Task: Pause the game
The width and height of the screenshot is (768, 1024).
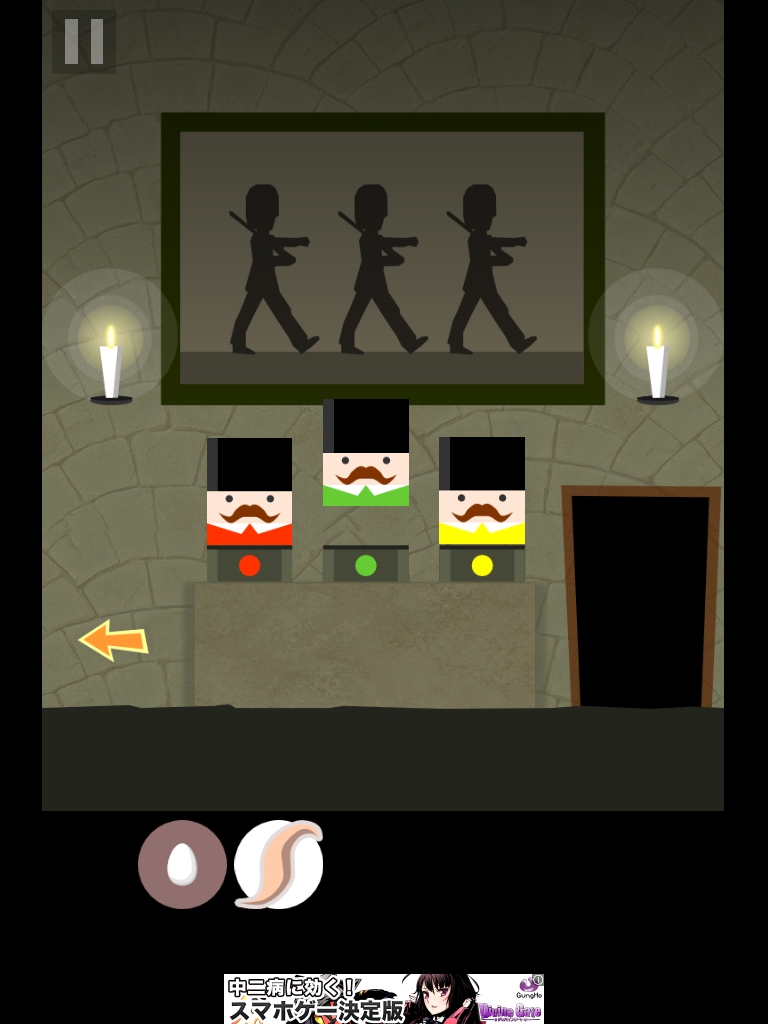Action: click(84, 42)
